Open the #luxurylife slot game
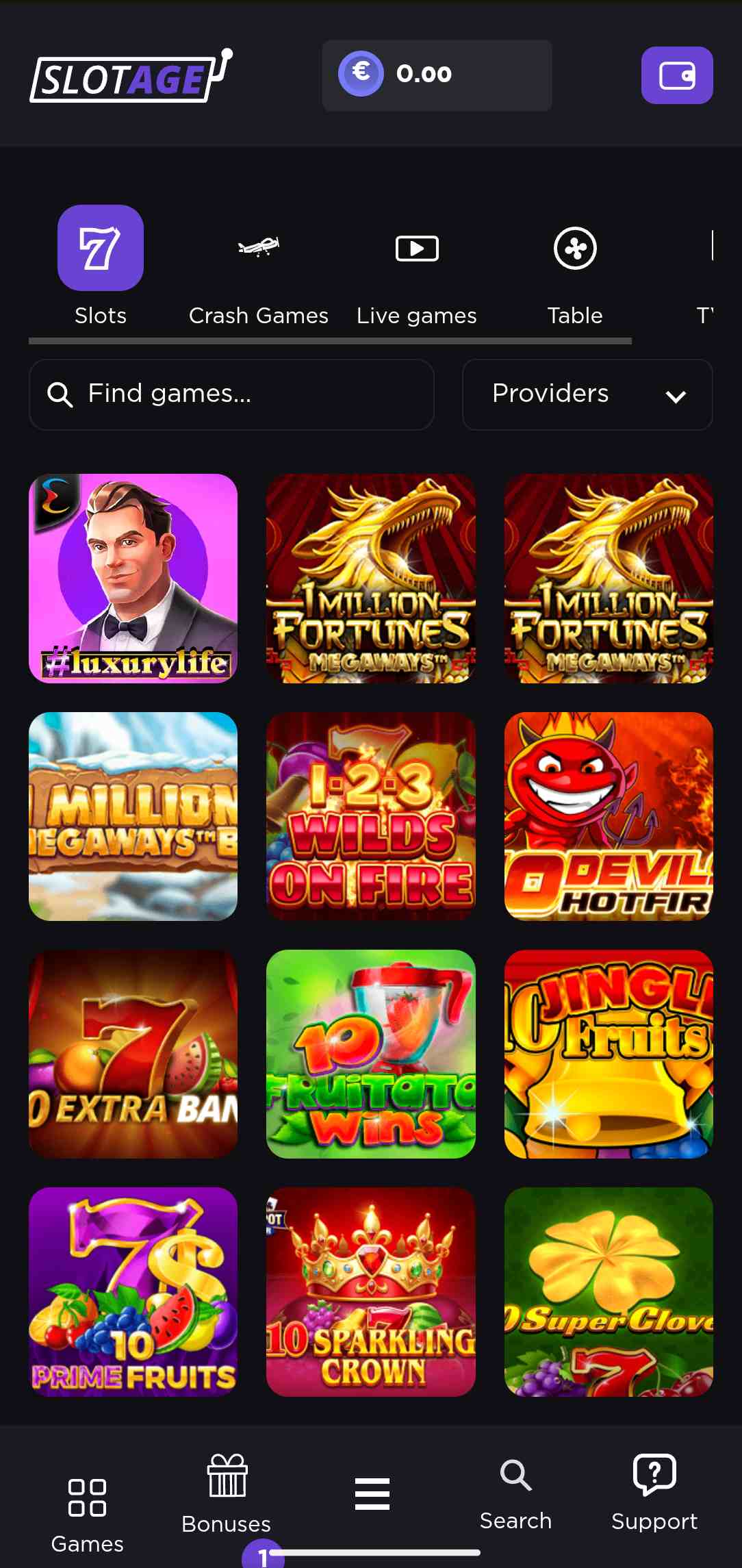 (133, 578)
